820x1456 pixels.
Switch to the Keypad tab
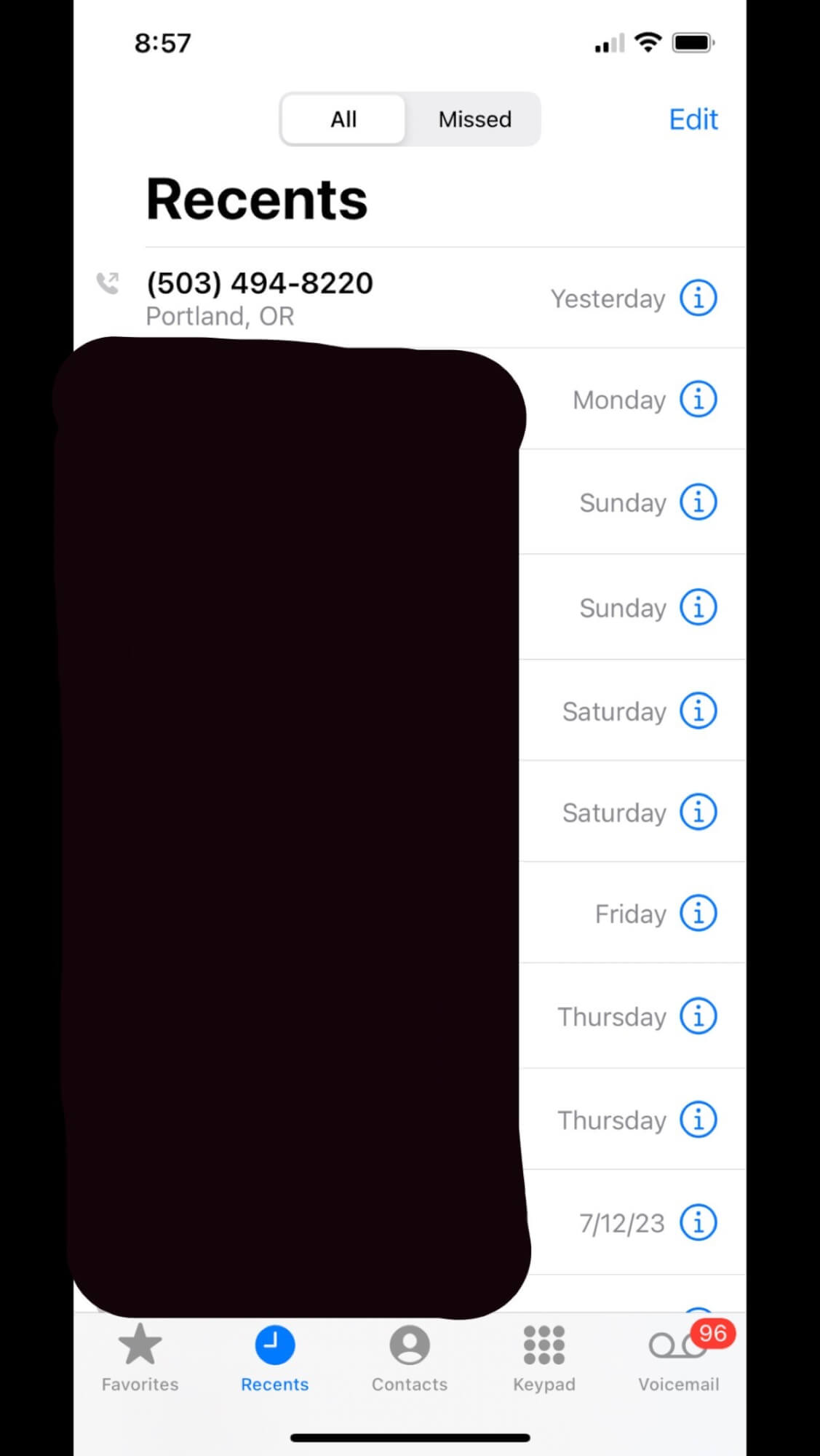point(544,1358)
